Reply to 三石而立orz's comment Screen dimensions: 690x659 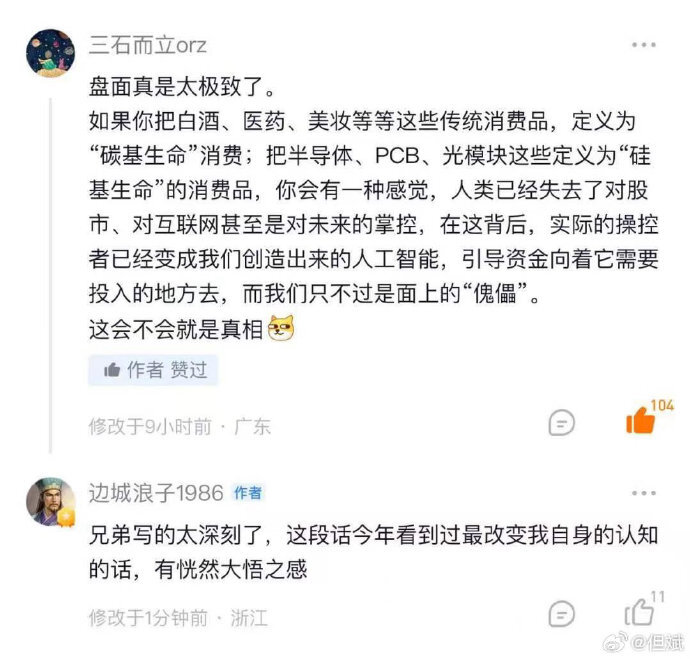point(562,423)
